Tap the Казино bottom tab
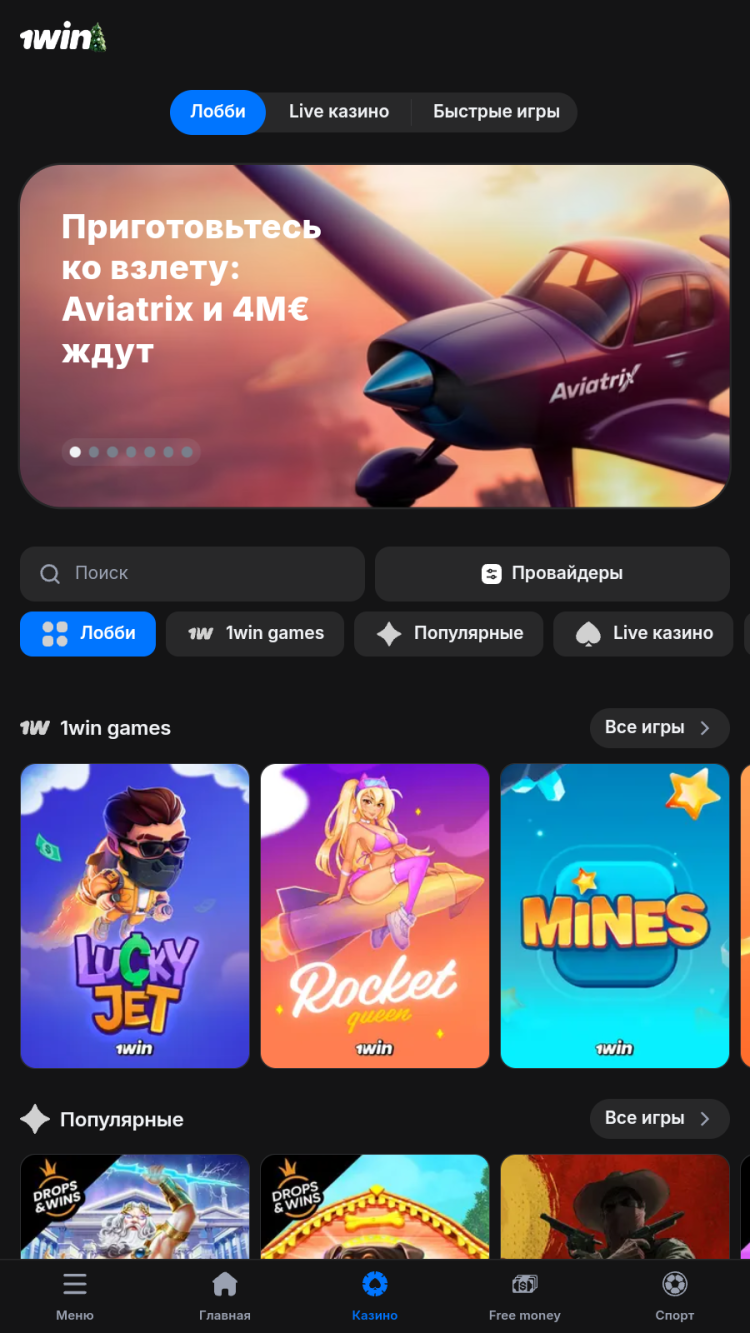 (375, 1296)
